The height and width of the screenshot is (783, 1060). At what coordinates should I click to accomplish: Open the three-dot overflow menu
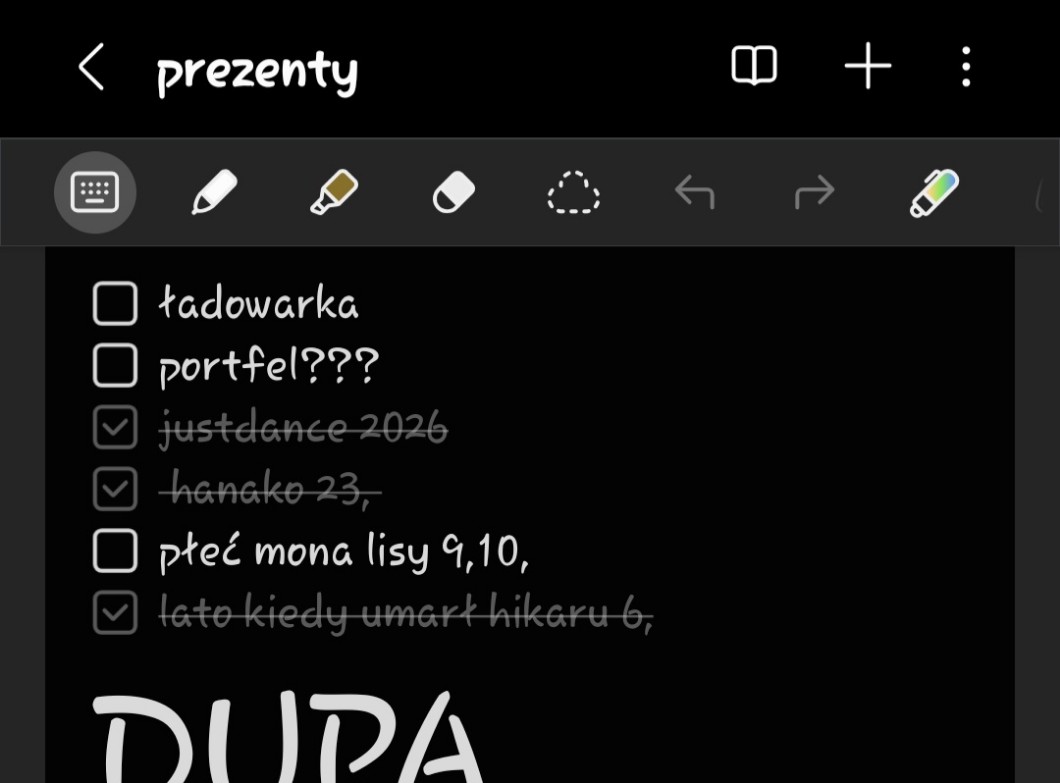click(x=965, y=67)
